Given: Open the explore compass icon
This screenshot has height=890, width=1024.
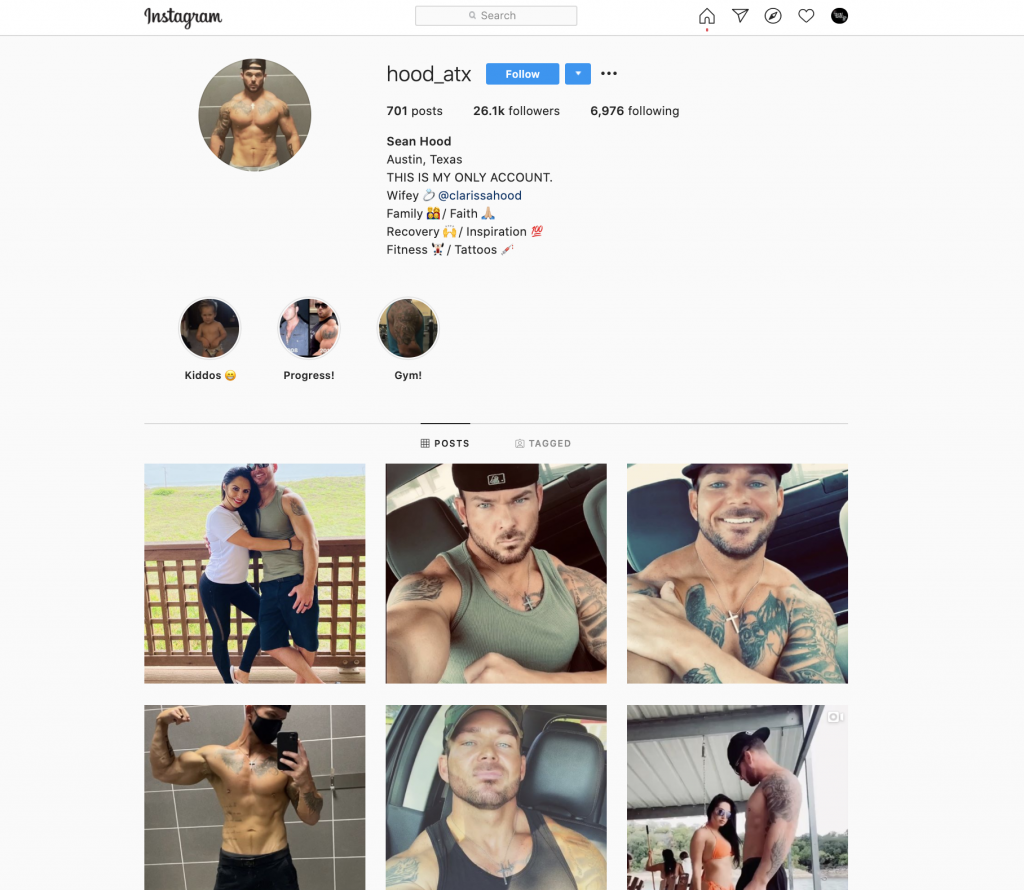Looking at the screenshot, I should point(773,16).
